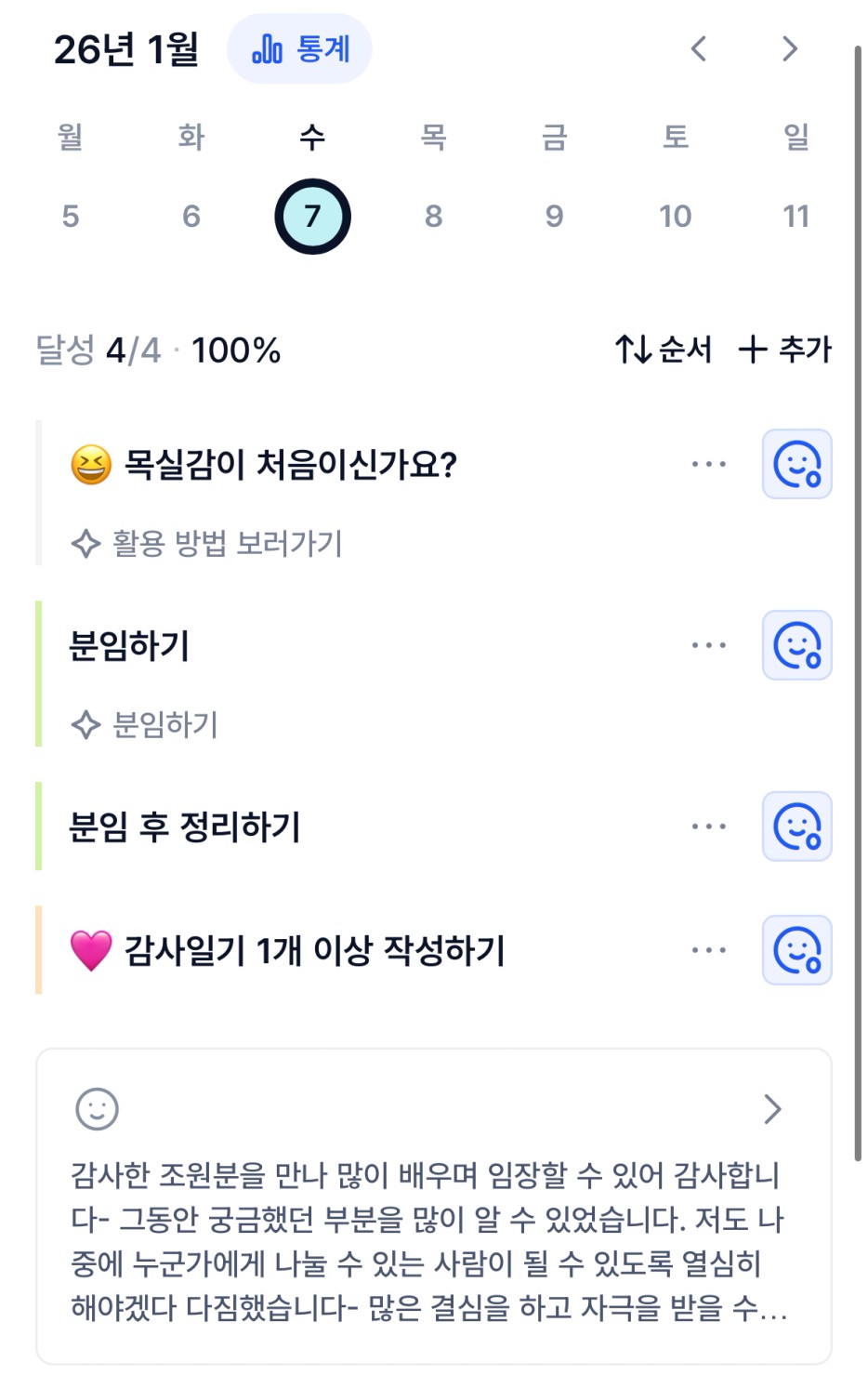Open more options for 분임 후 정리하기

(x=708, y=826)
